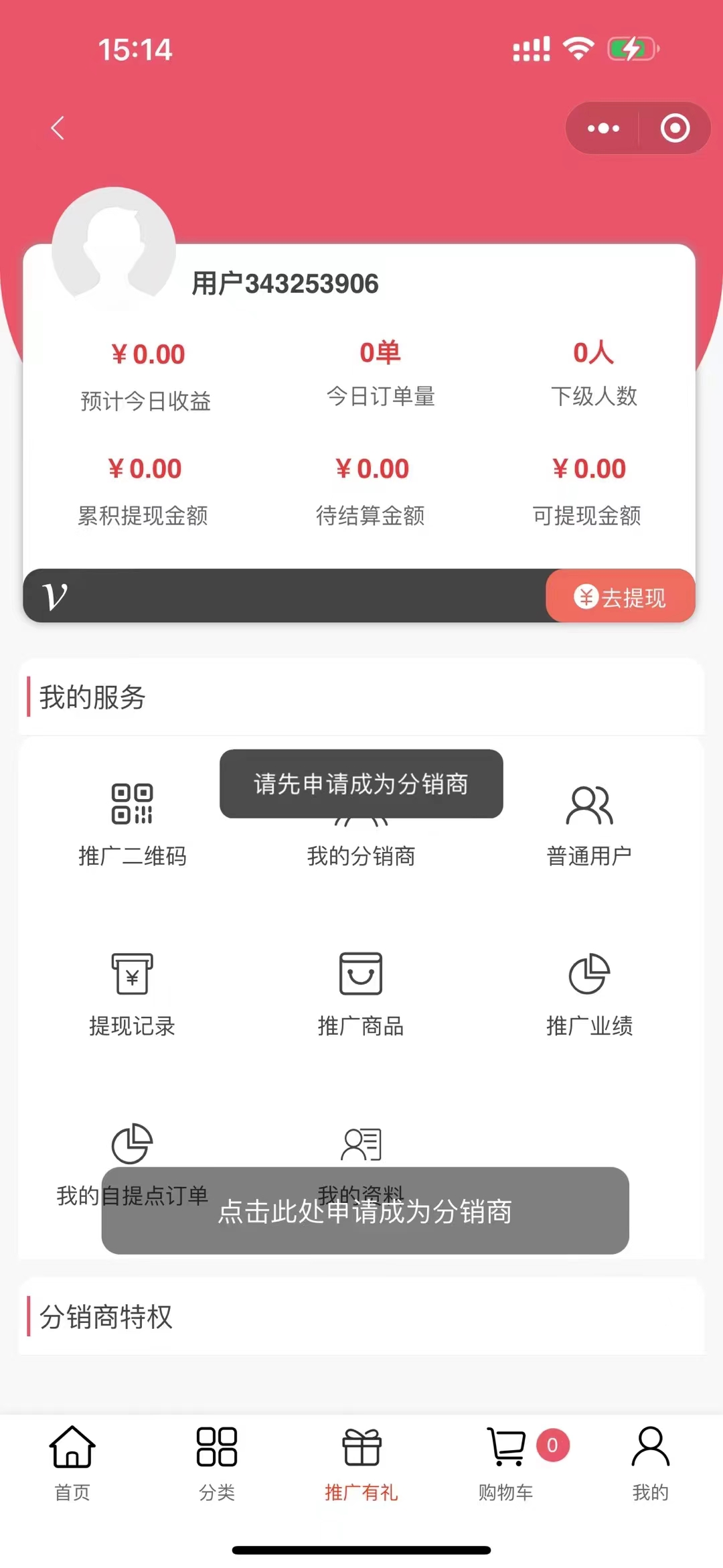The height and width of the screenshot is (1568, 723).
Task: Select the 推广有礼 tab
Action: (x=361, y=1464)
